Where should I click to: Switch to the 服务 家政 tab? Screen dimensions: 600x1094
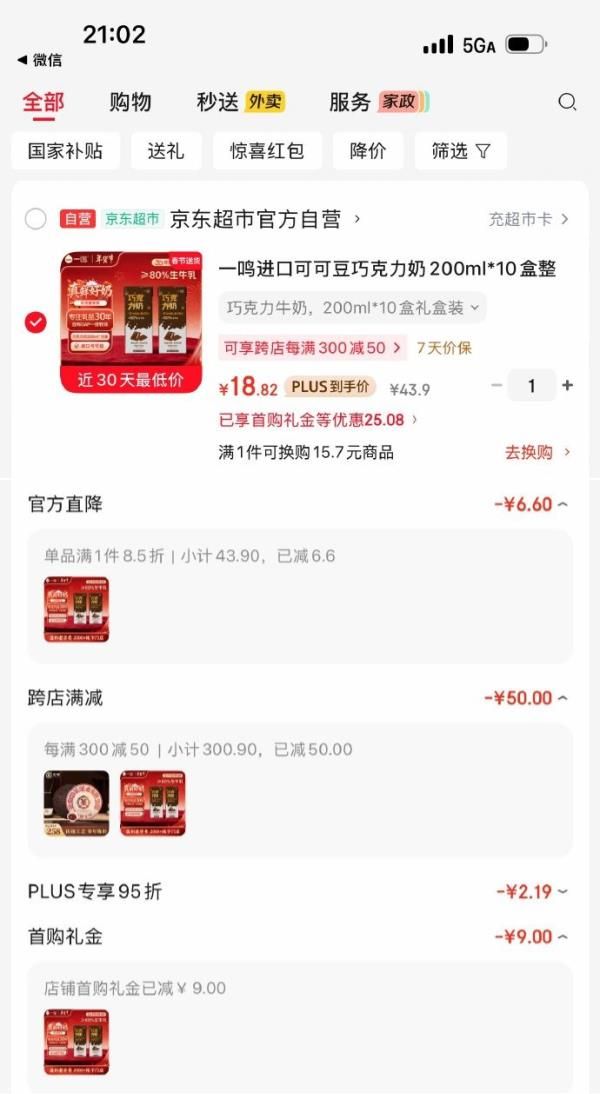tap(378, 102)
